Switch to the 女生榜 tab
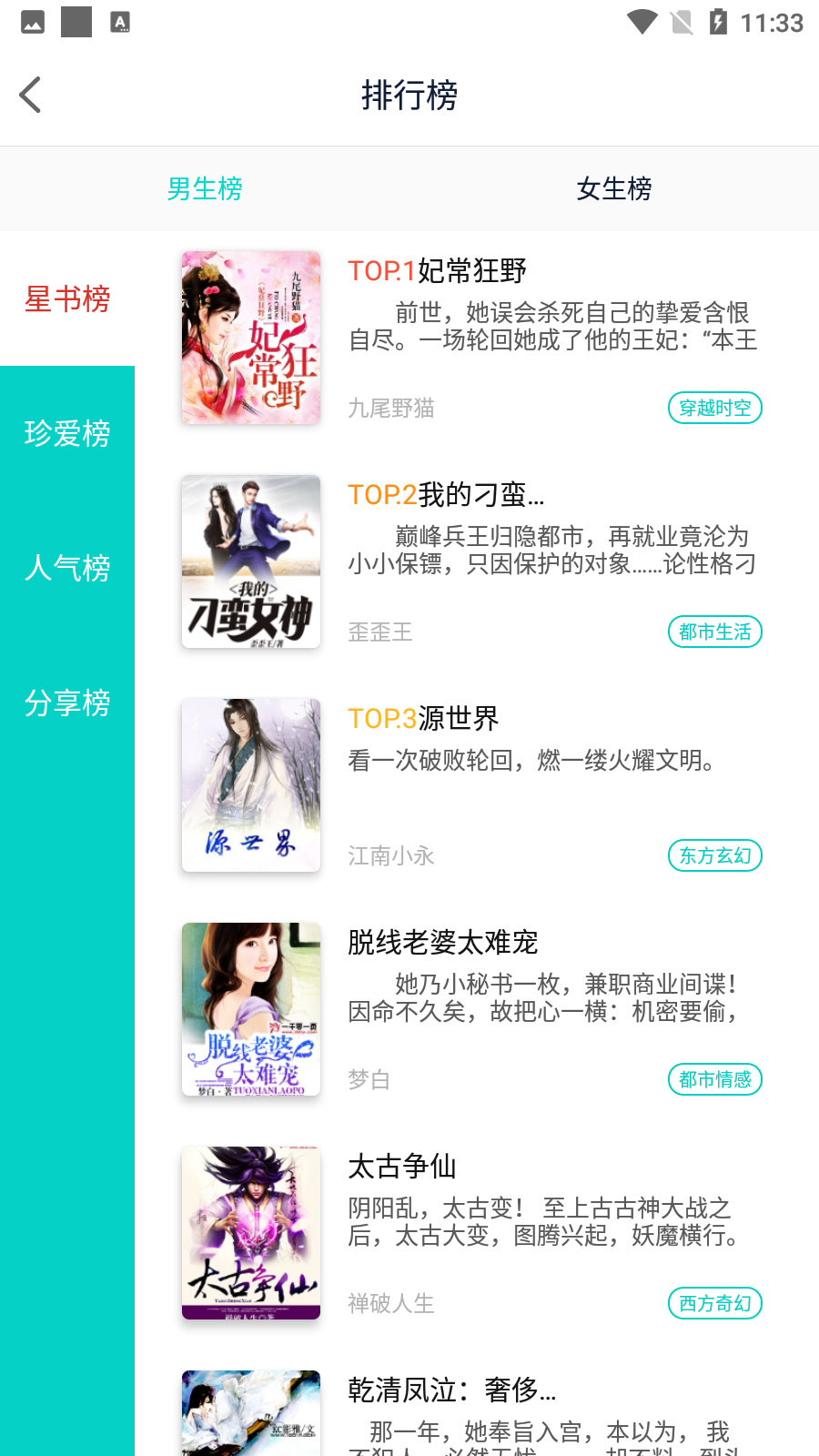This screenshot has width=819, height=1456. [x=613, y=188]
